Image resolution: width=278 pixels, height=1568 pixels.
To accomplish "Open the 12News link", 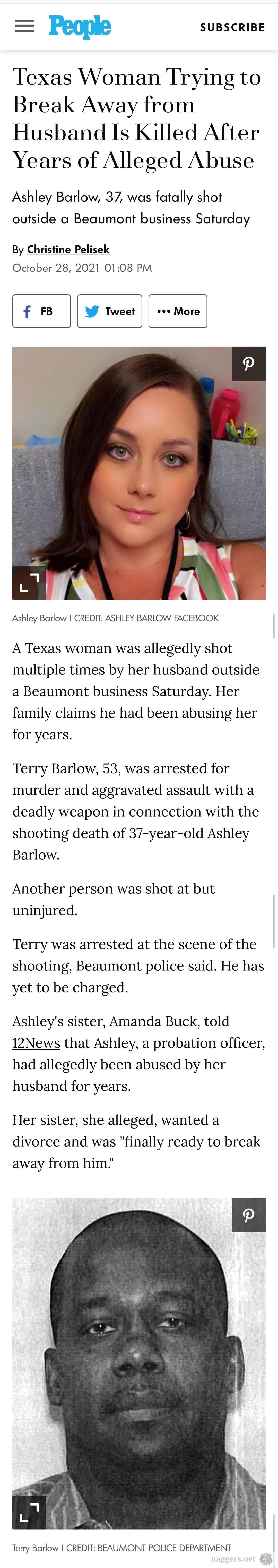I will coord(36,1043).
